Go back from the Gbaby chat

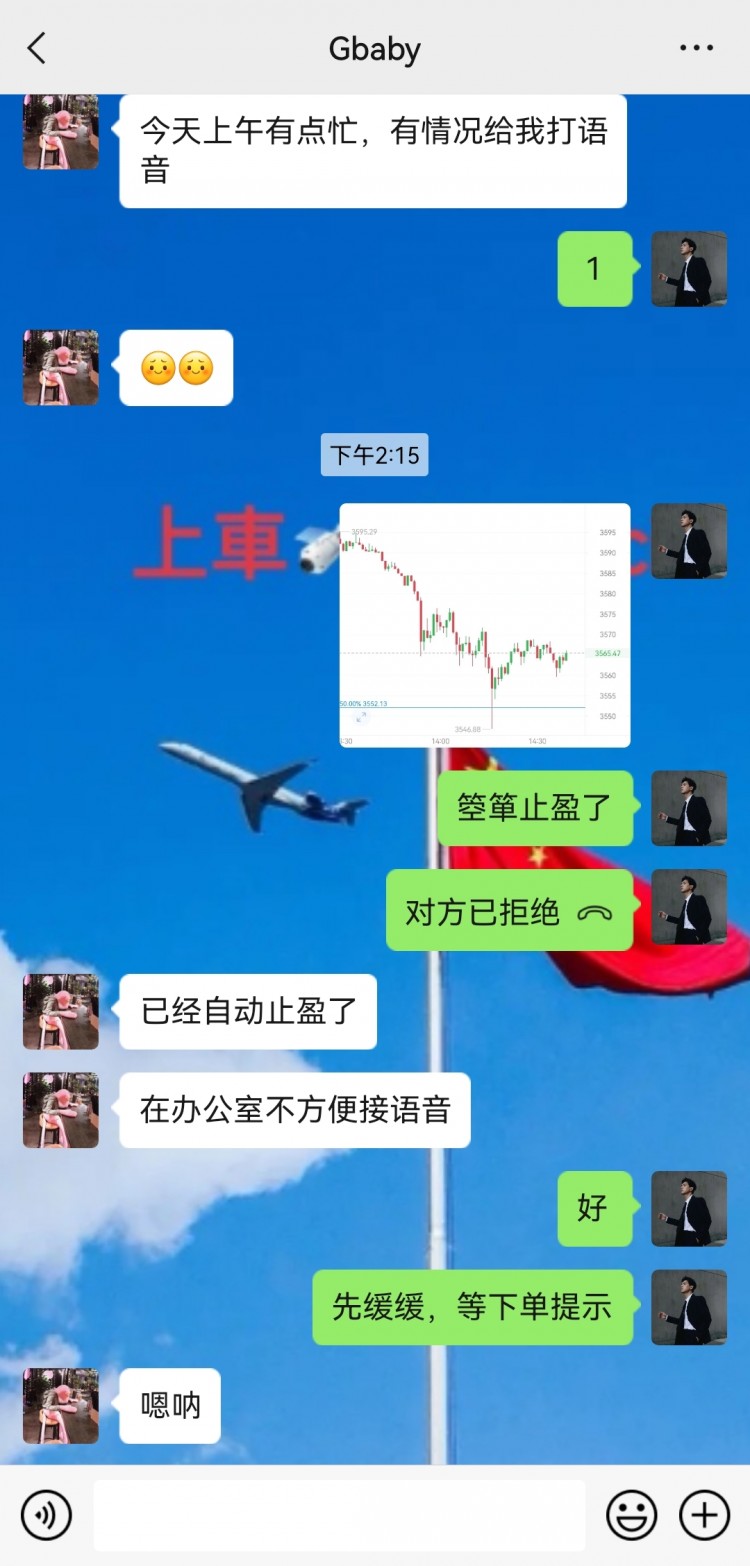pyautogui.click(x=37, y=48)
